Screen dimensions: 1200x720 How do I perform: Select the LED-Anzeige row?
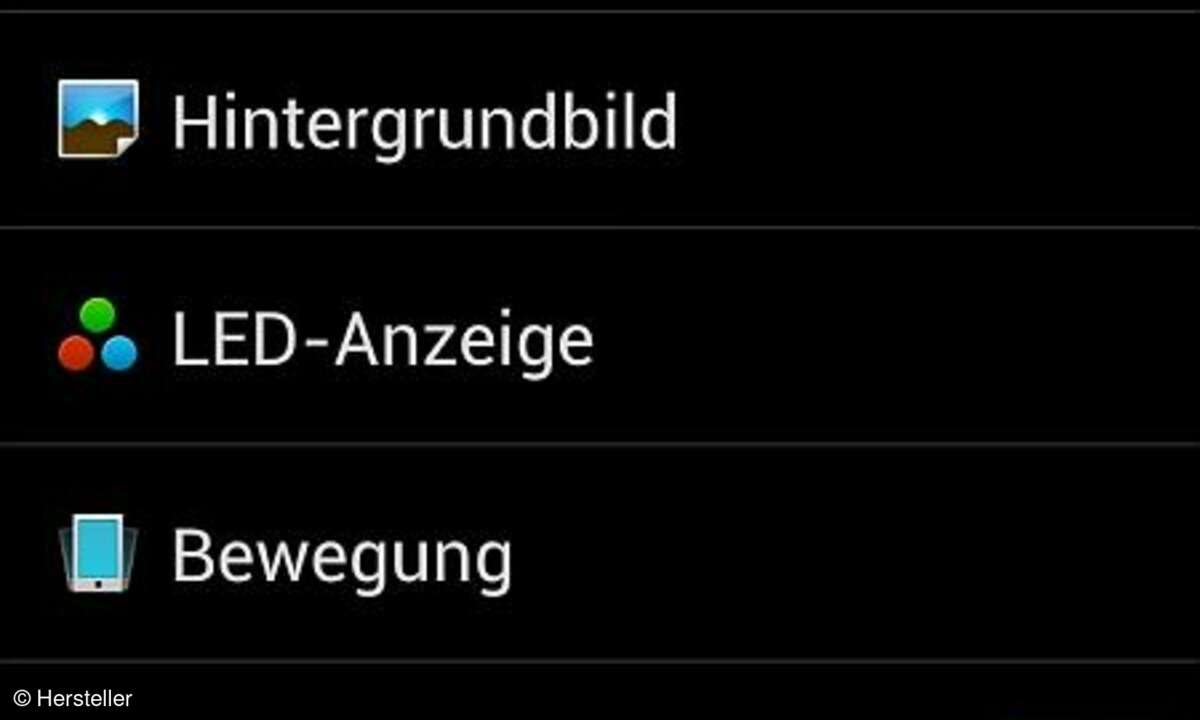pyautogui.click(x=382, y=340)
